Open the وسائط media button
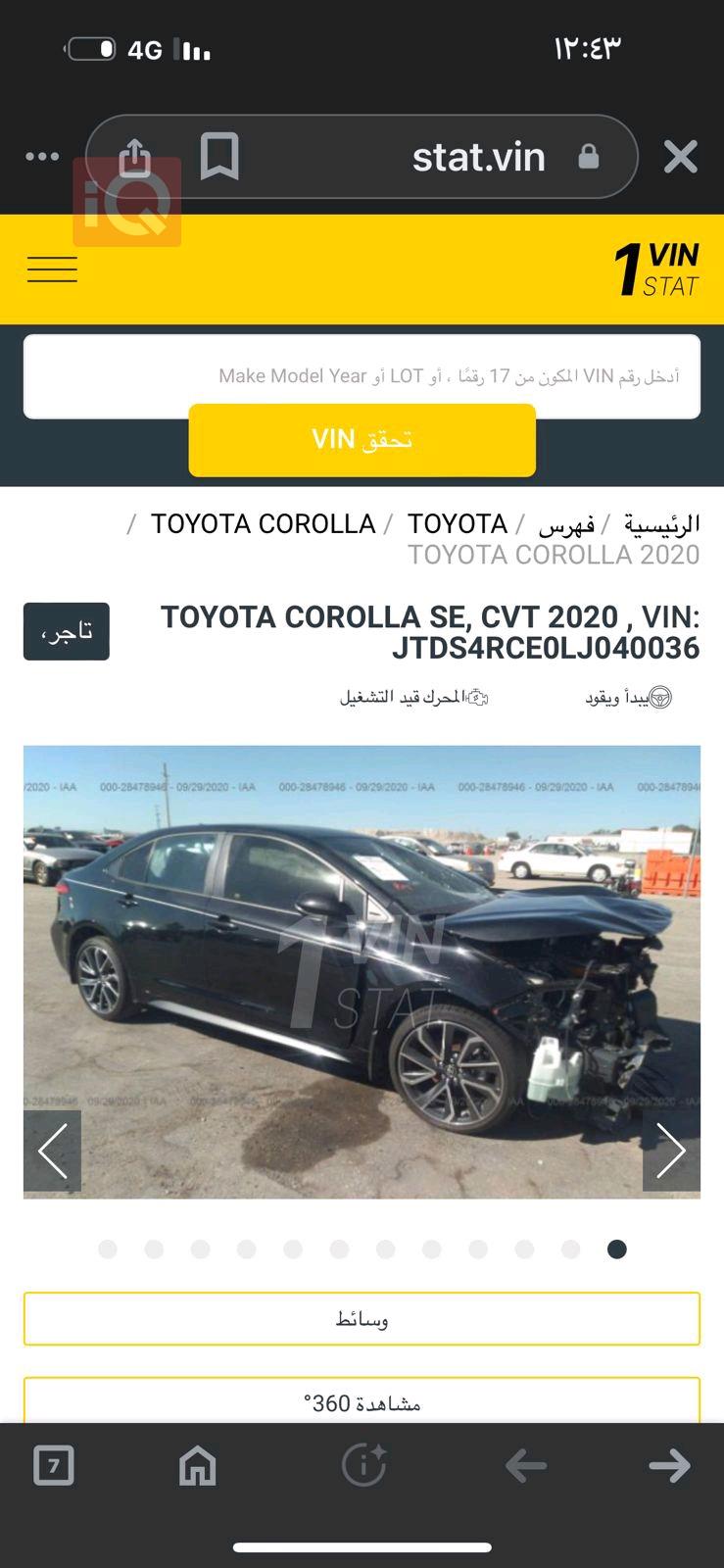This screenshot has width=724, height=1568. (x=362, y=1319)
